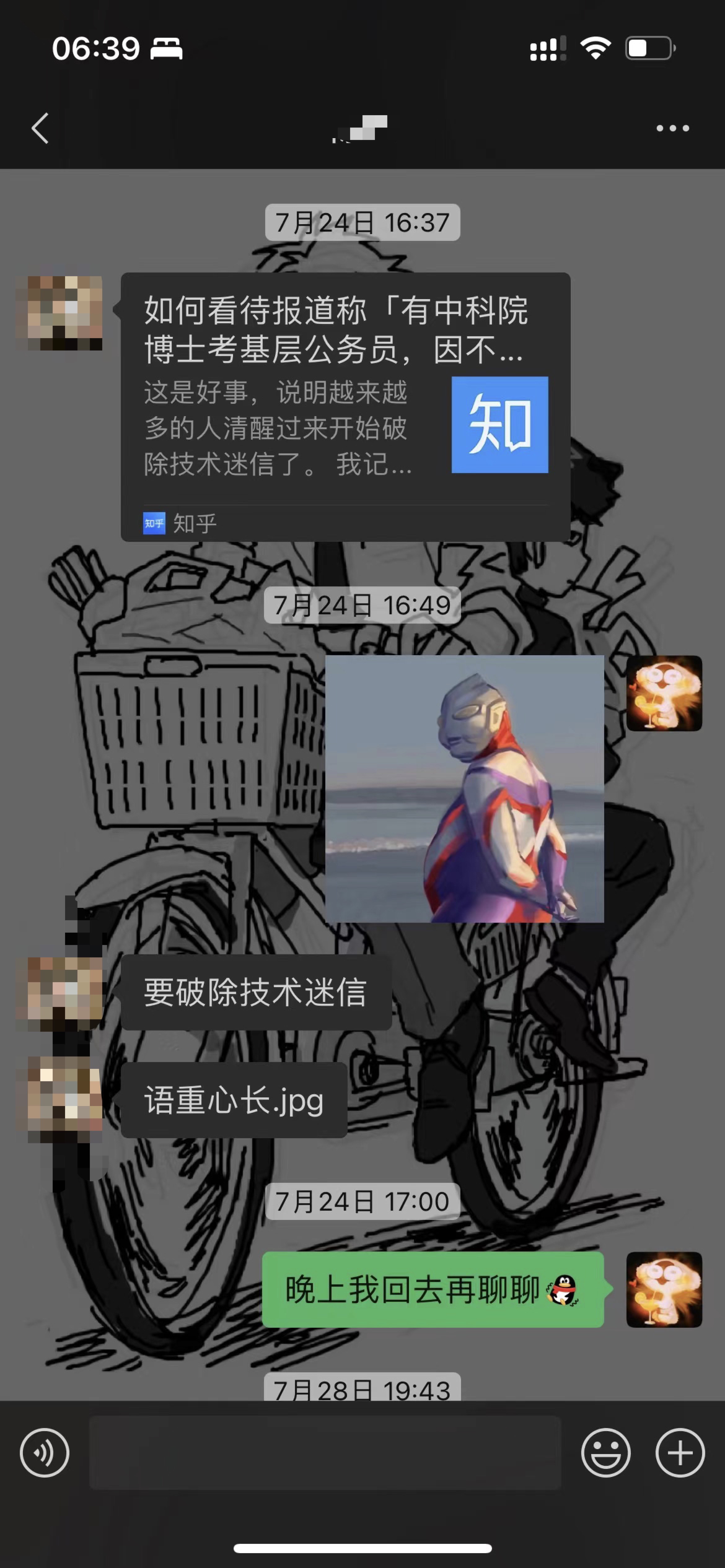Open the chat info overflow menu
Viewport: 725px width, 1568px height.
pos(672,128)
